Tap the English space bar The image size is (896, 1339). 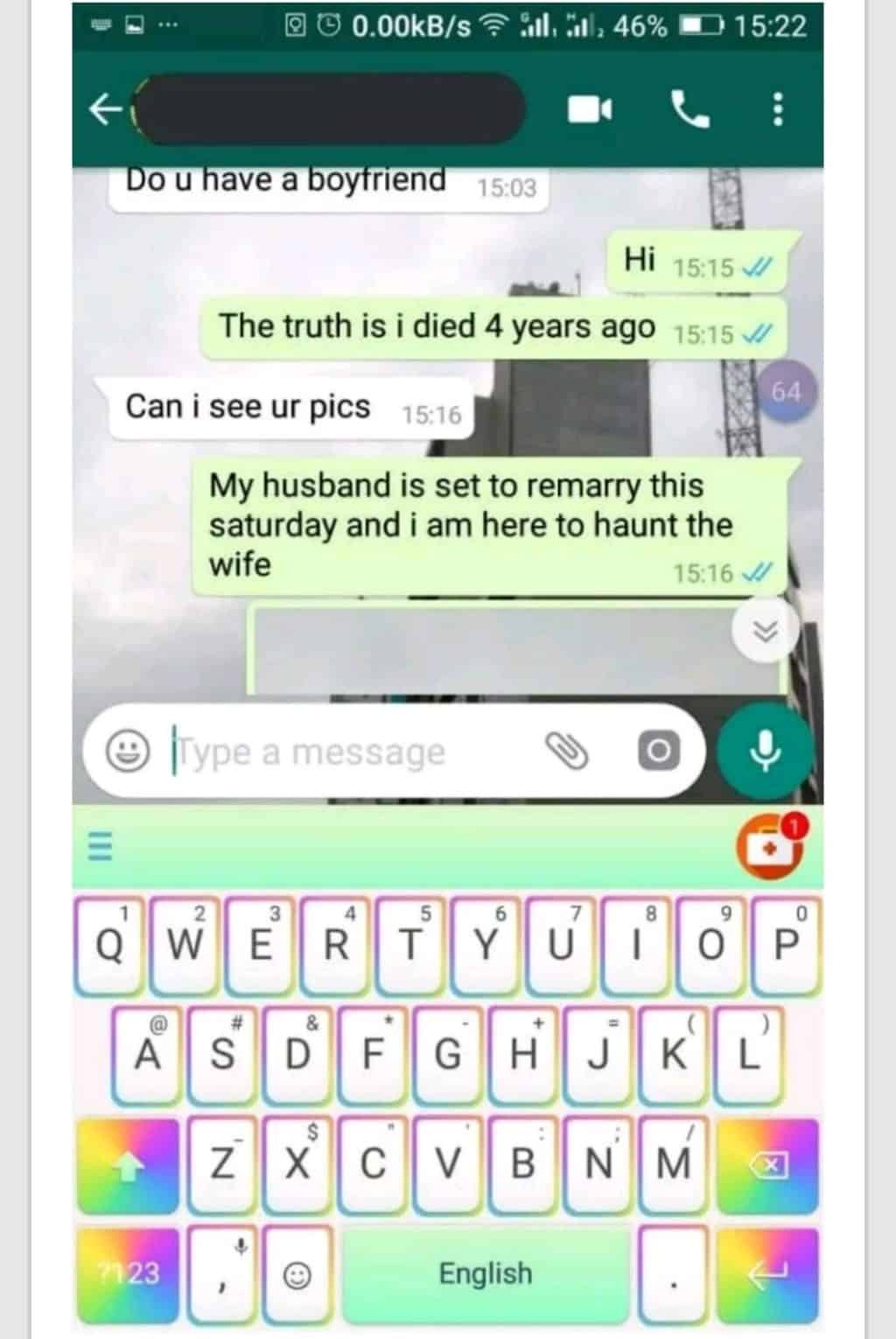point(485,1273)
